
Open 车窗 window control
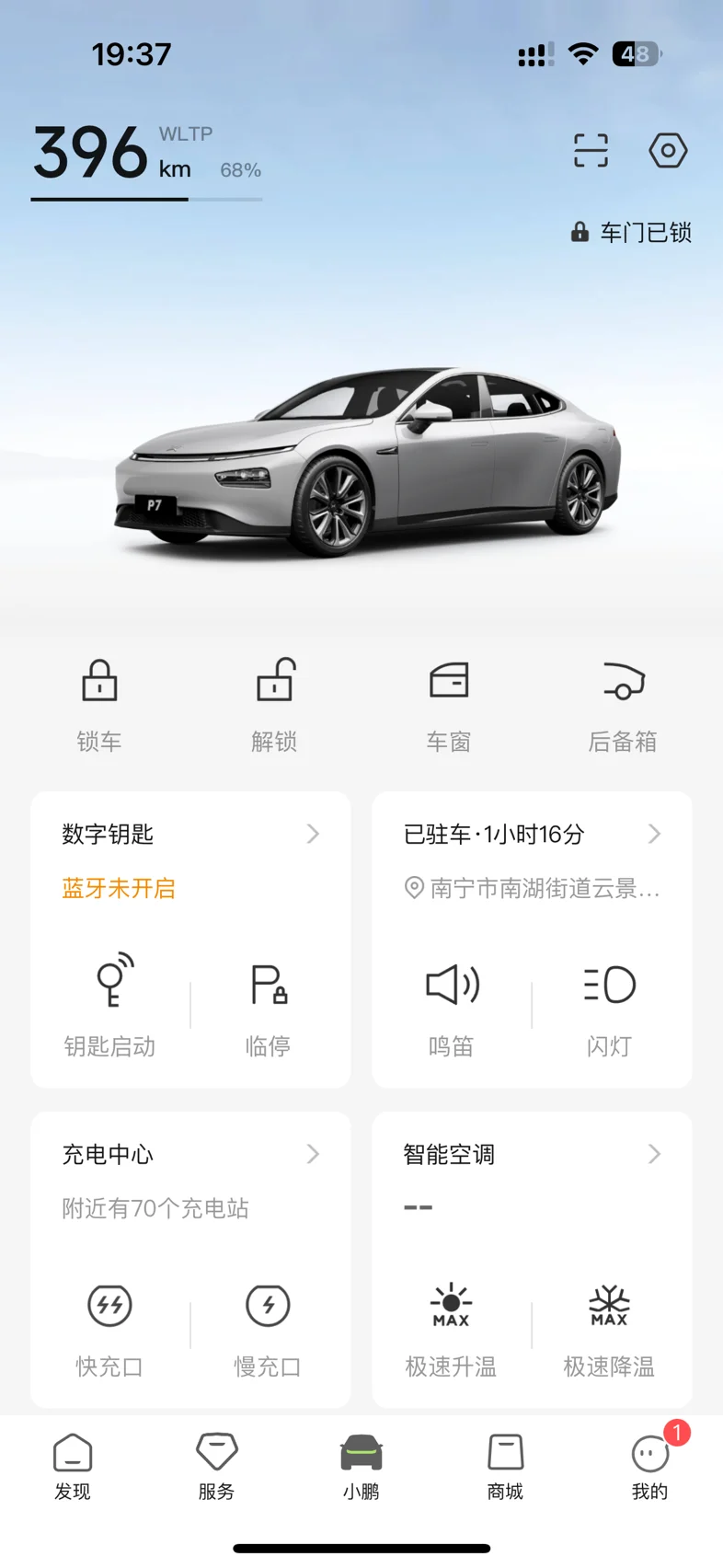449,706
